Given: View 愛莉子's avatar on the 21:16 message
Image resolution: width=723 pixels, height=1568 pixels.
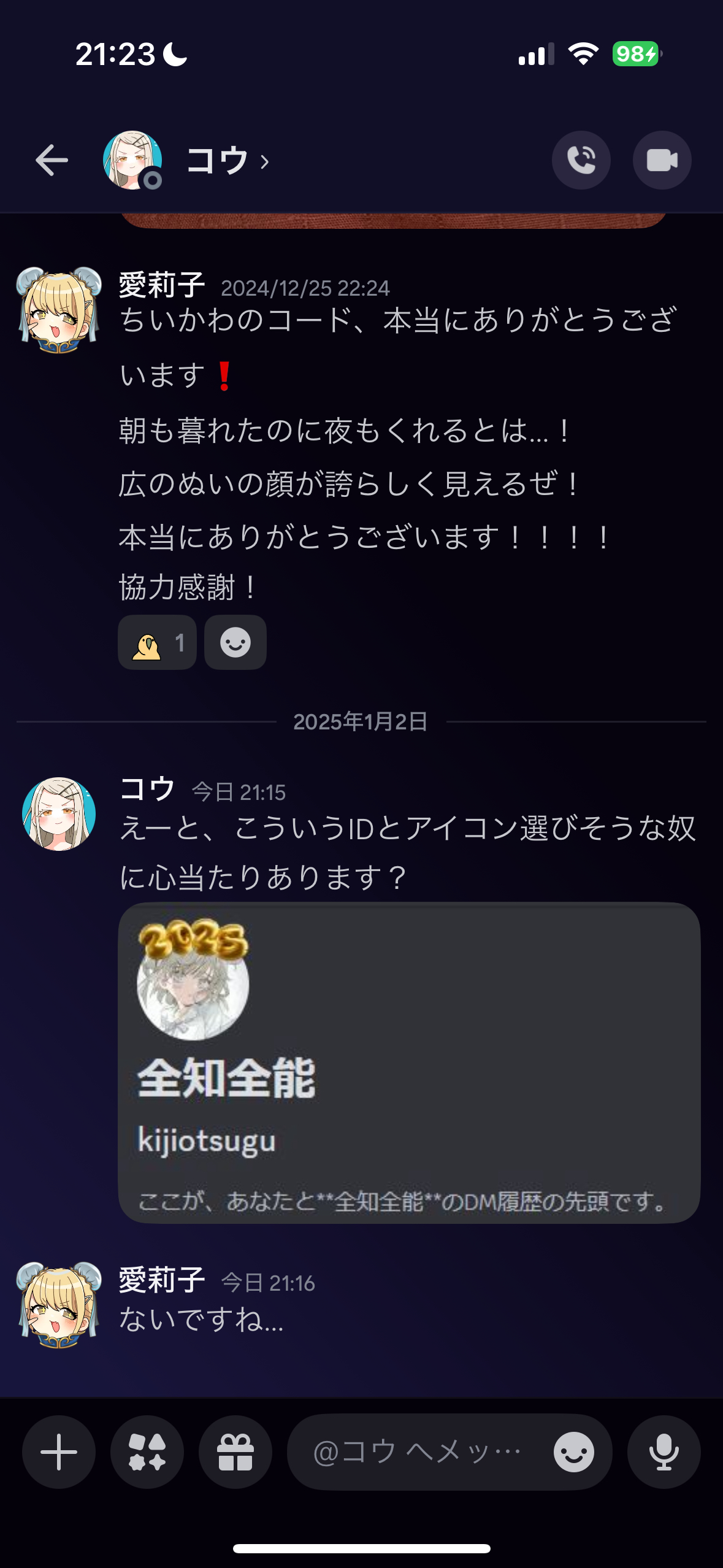Looking at the screenshot, I should click(59, 1305).
